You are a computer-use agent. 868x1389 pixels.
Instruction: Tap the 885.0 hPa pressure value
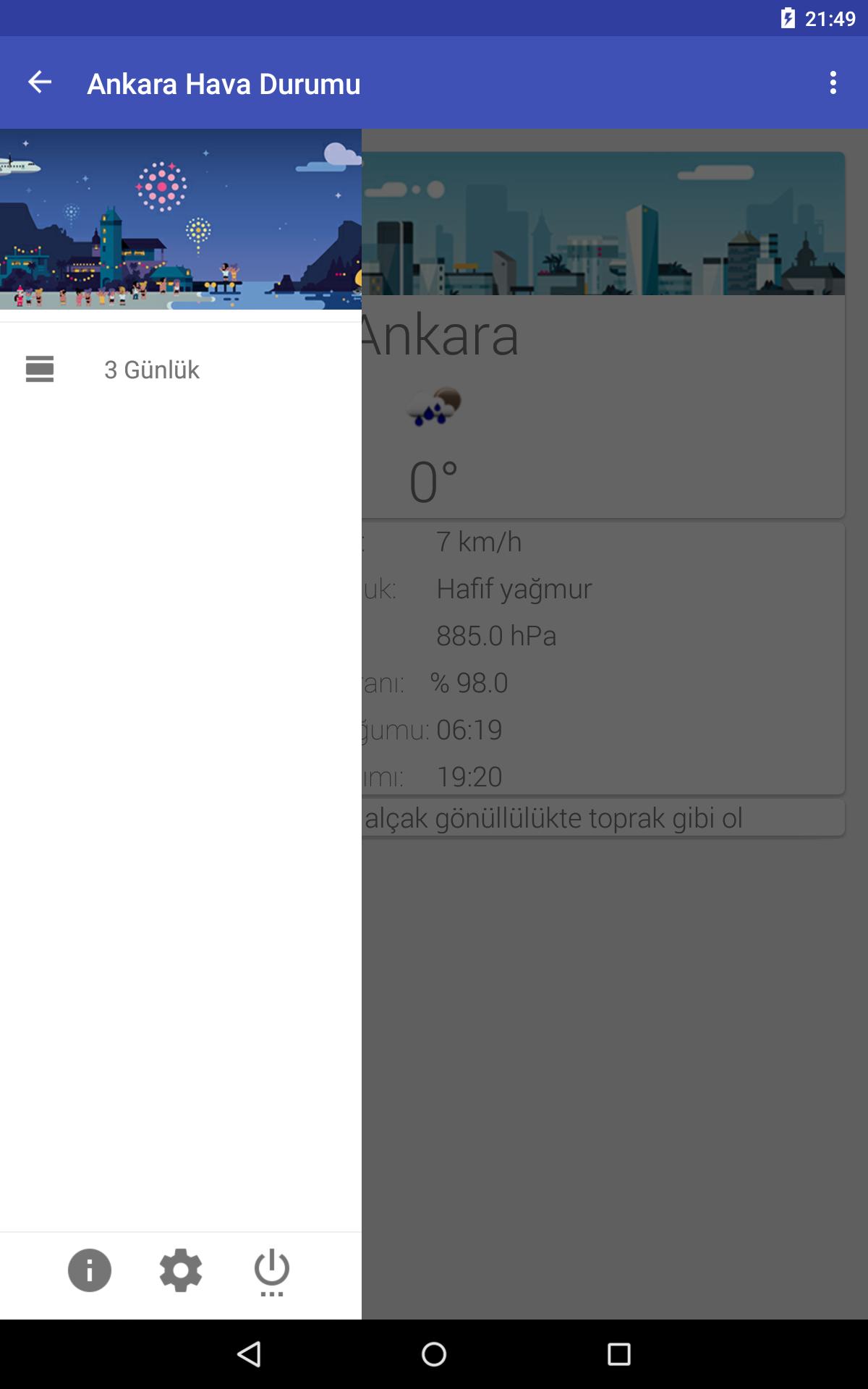[498, 635]
